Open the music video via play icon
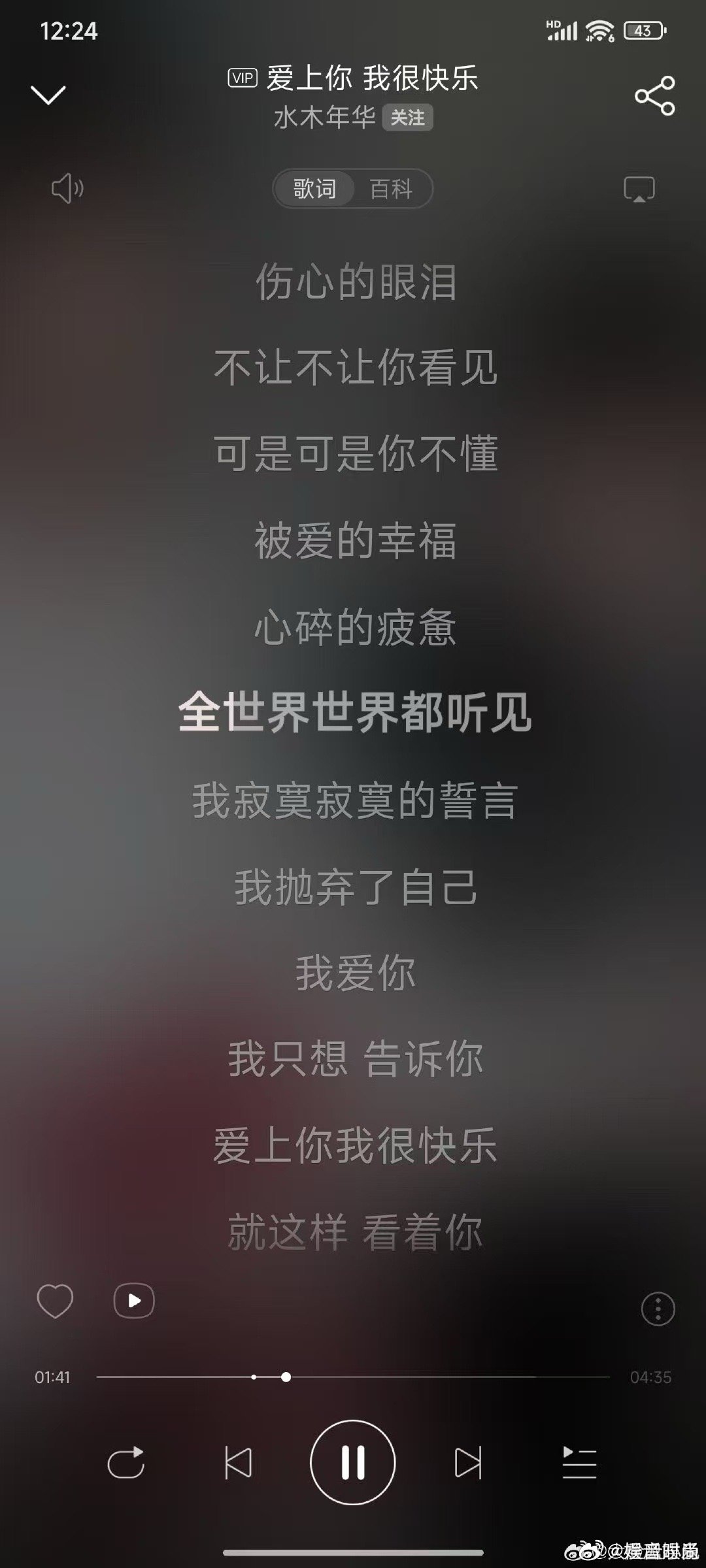 (133, 1301)
